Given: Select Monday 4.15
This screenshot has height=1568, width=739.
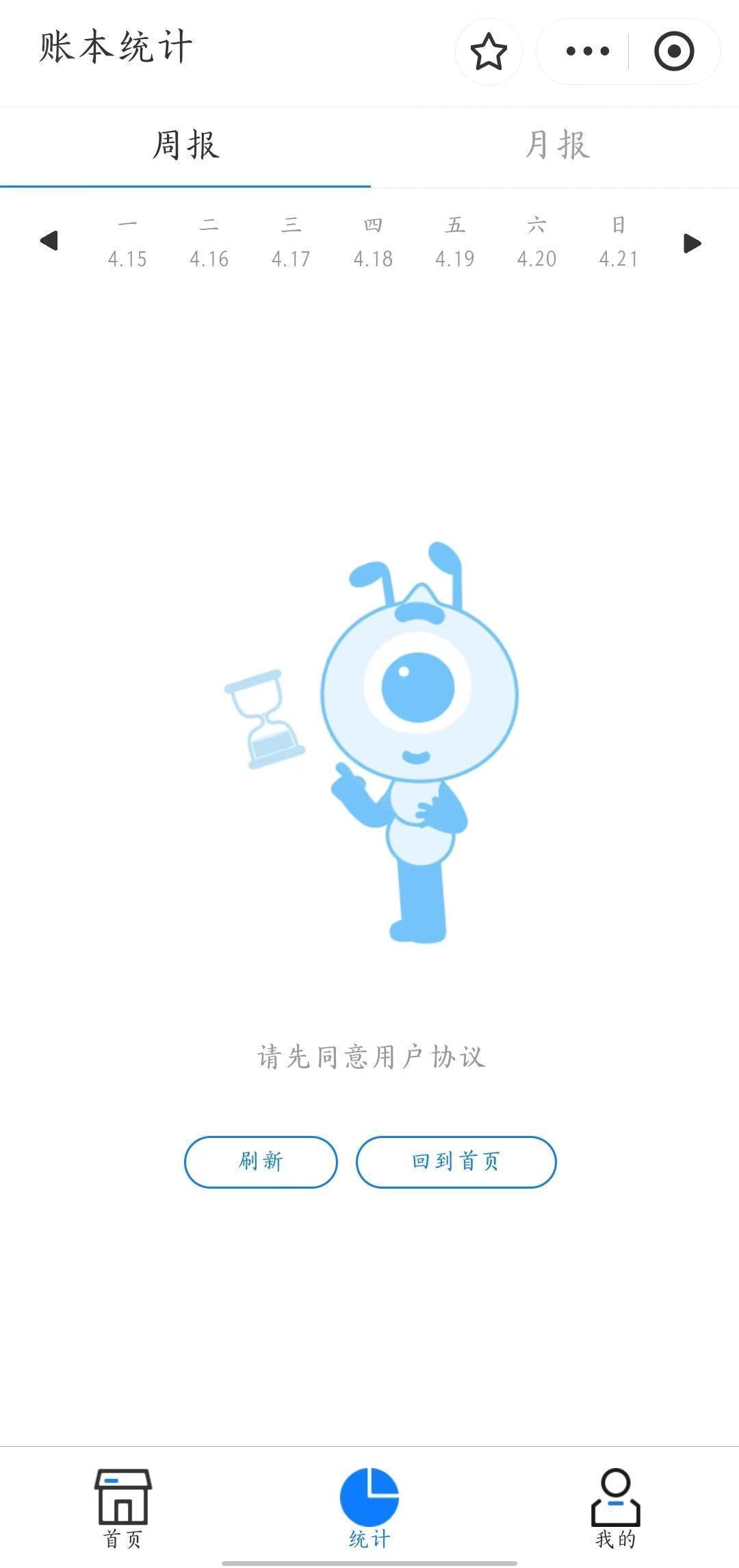Looking at the screenshot, I should (127, 242).
